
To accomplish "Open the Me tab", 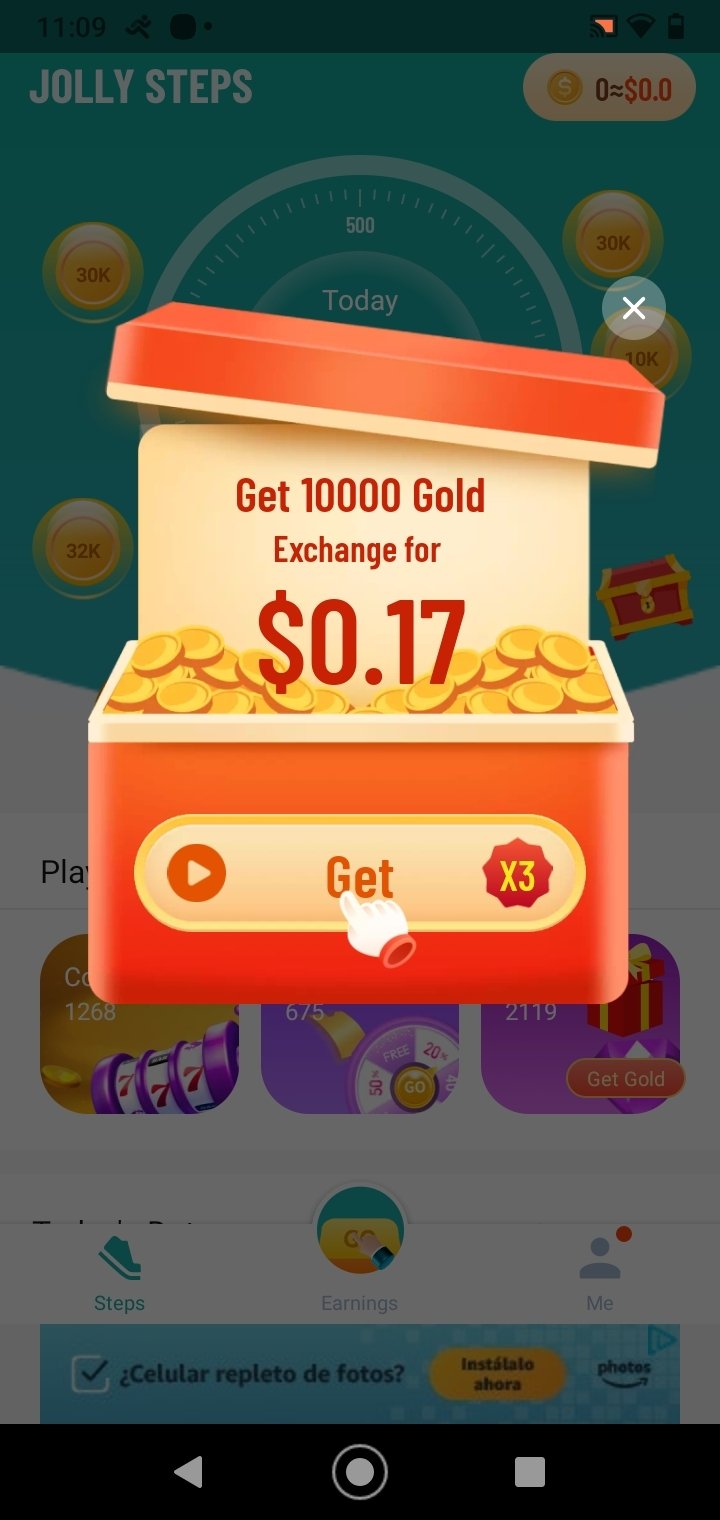I will [x=600, y=1272].
